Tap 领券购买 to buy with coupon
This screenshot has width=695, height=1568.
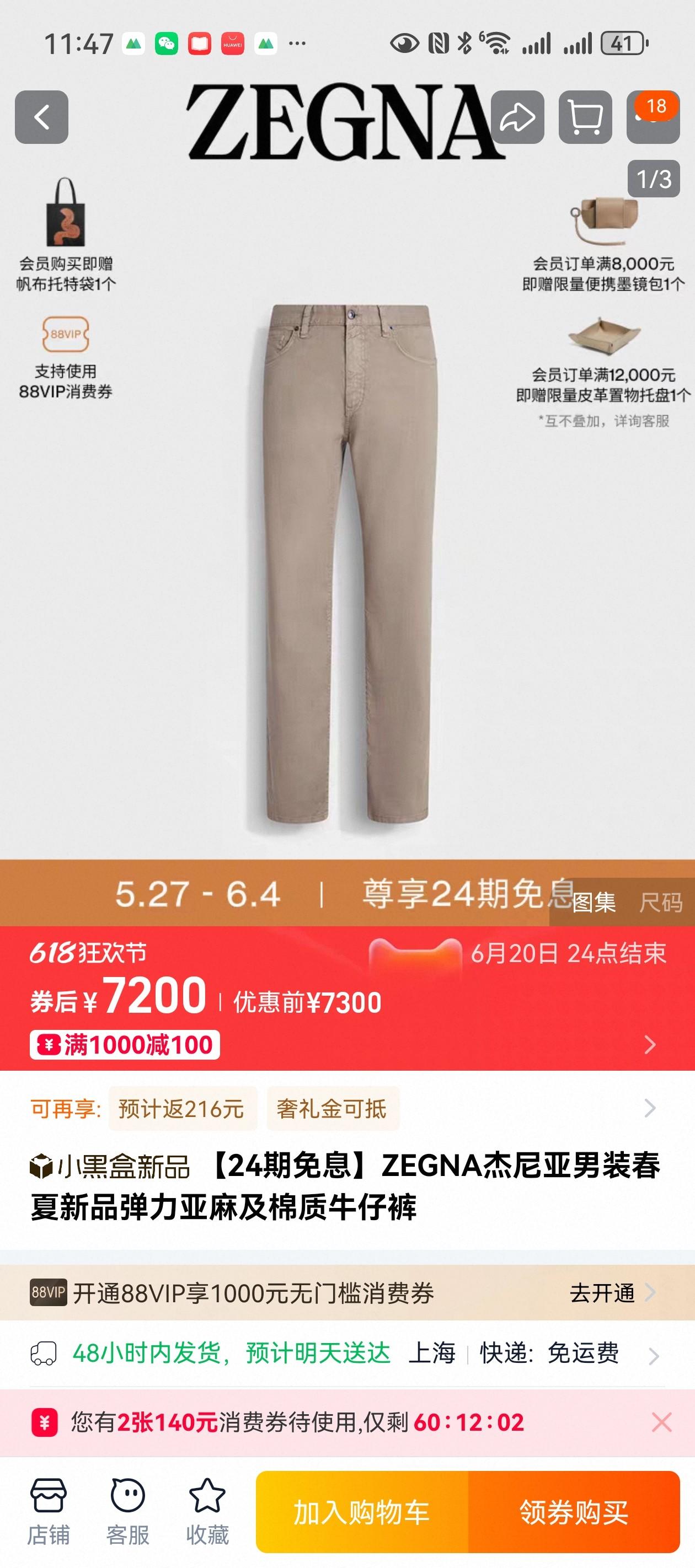point(573,1512)
